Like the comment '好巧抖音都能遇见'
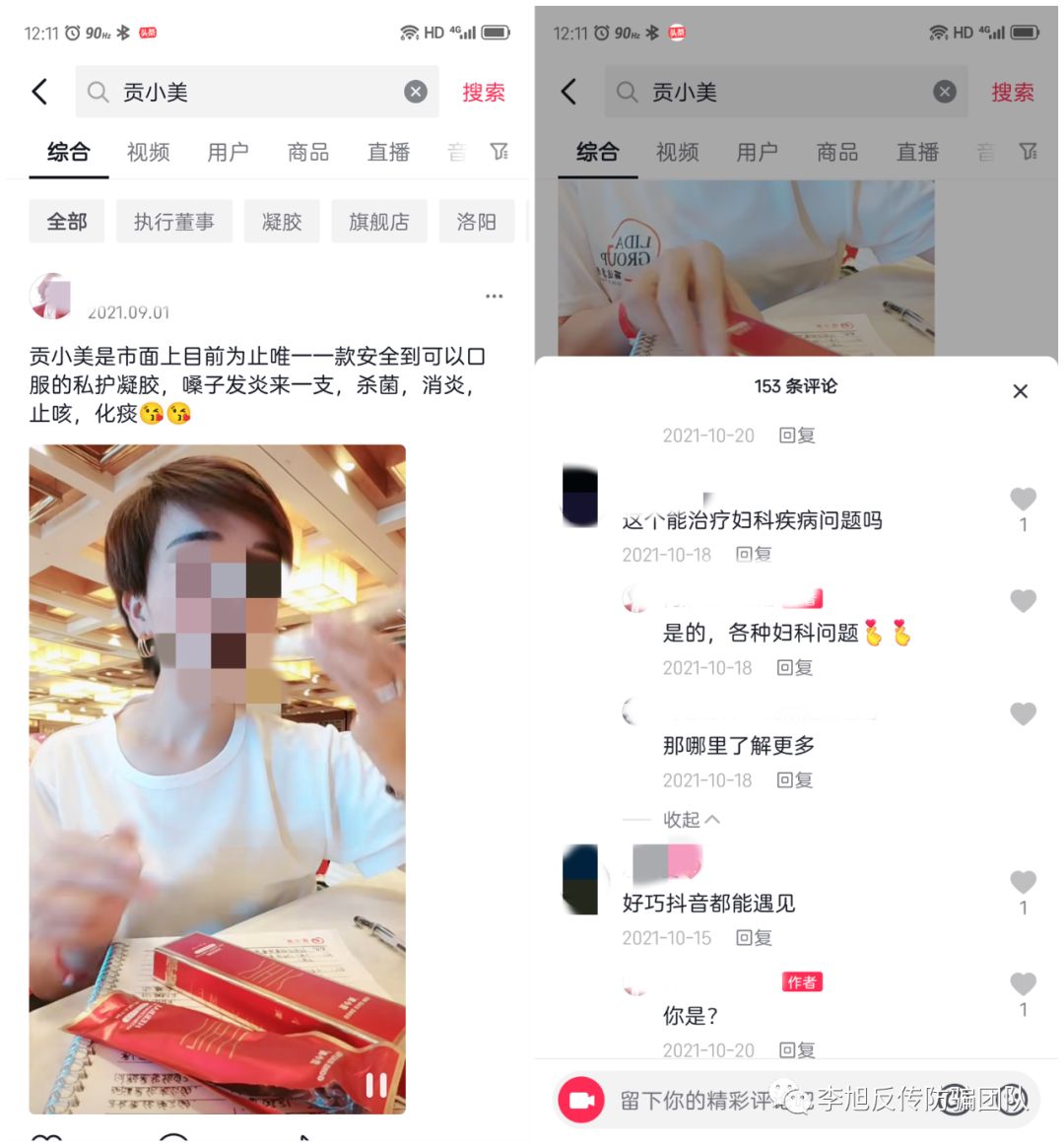Image resolution: width=1064 pixels, height=1146 pixels. (1023, 884)
